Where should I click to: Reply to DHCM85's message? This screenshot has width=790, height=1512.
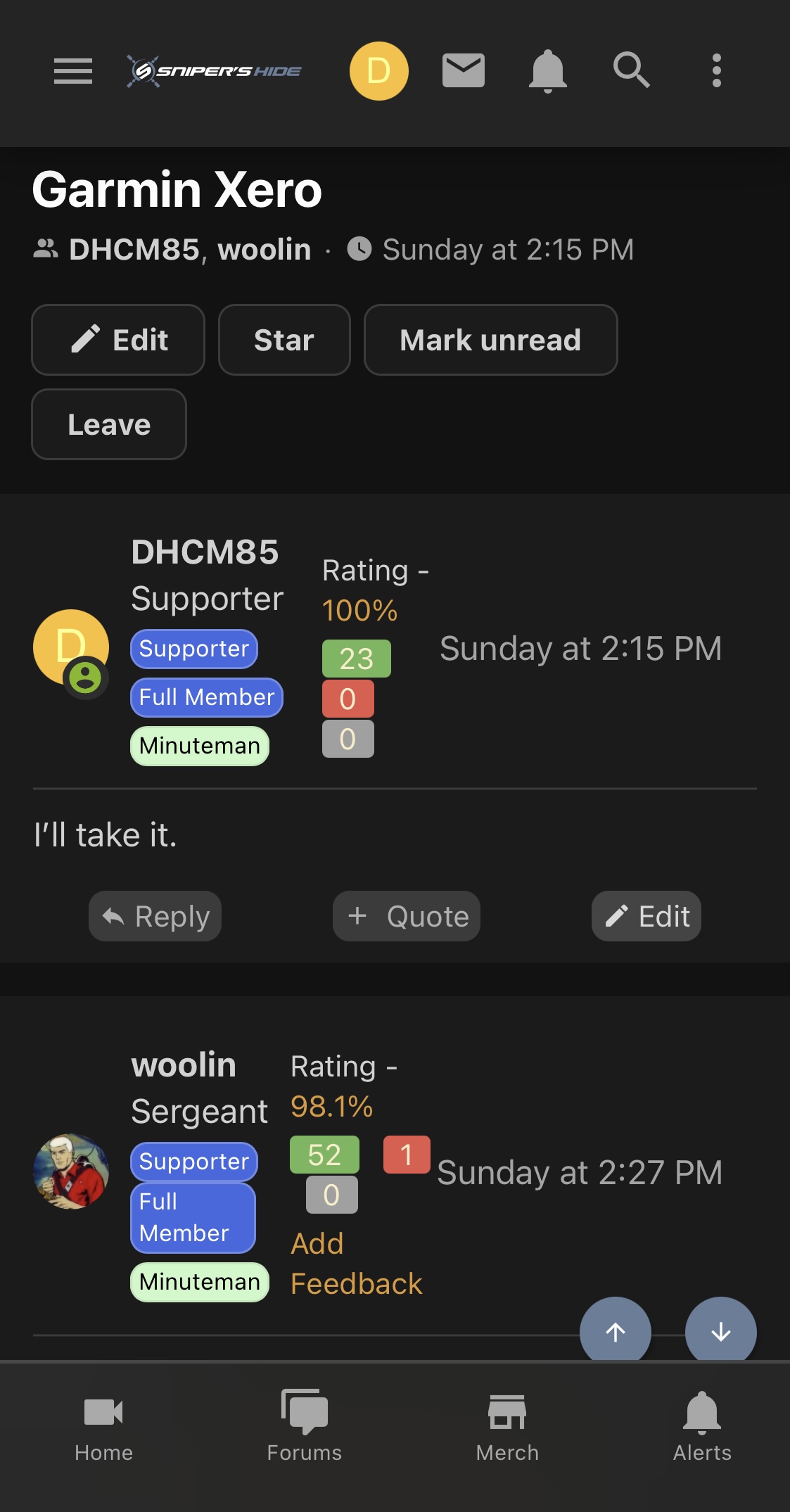coord(155,916)
